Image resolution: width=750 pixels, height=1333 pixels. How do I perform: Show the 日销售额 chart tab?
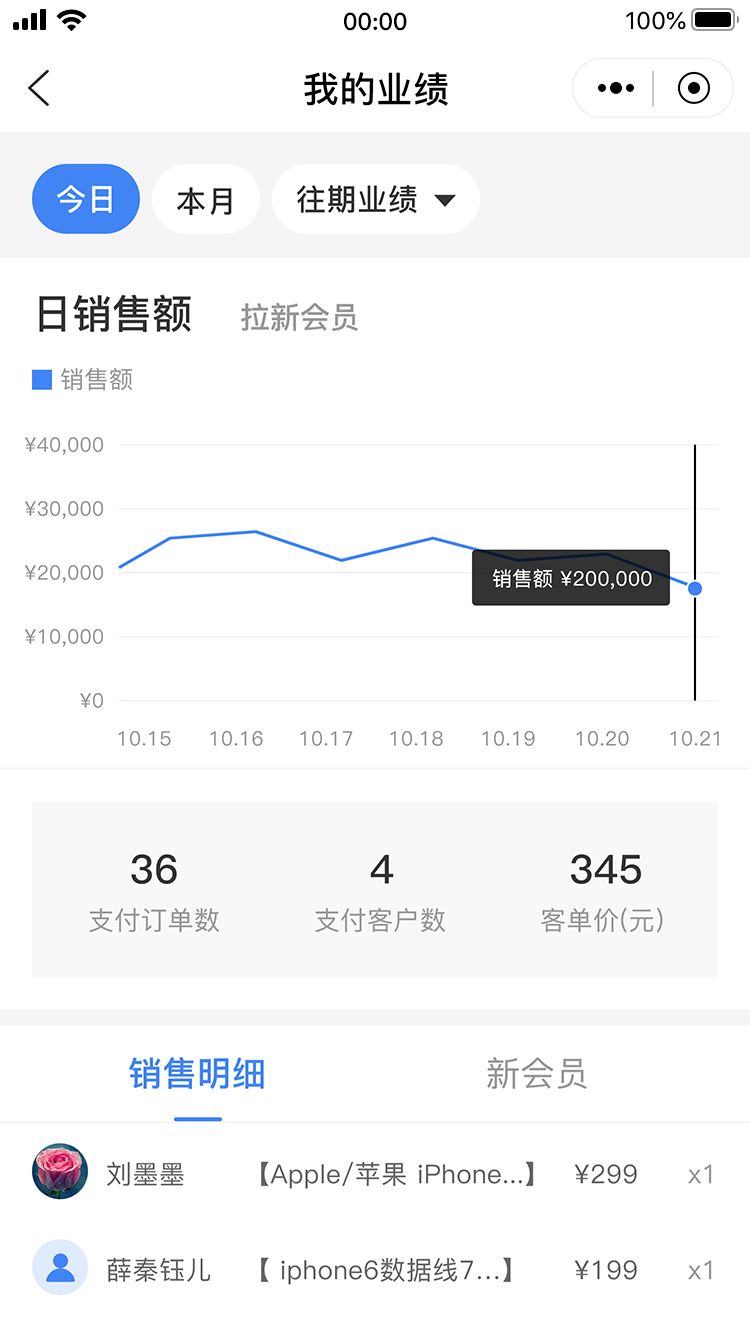point(113,314)
